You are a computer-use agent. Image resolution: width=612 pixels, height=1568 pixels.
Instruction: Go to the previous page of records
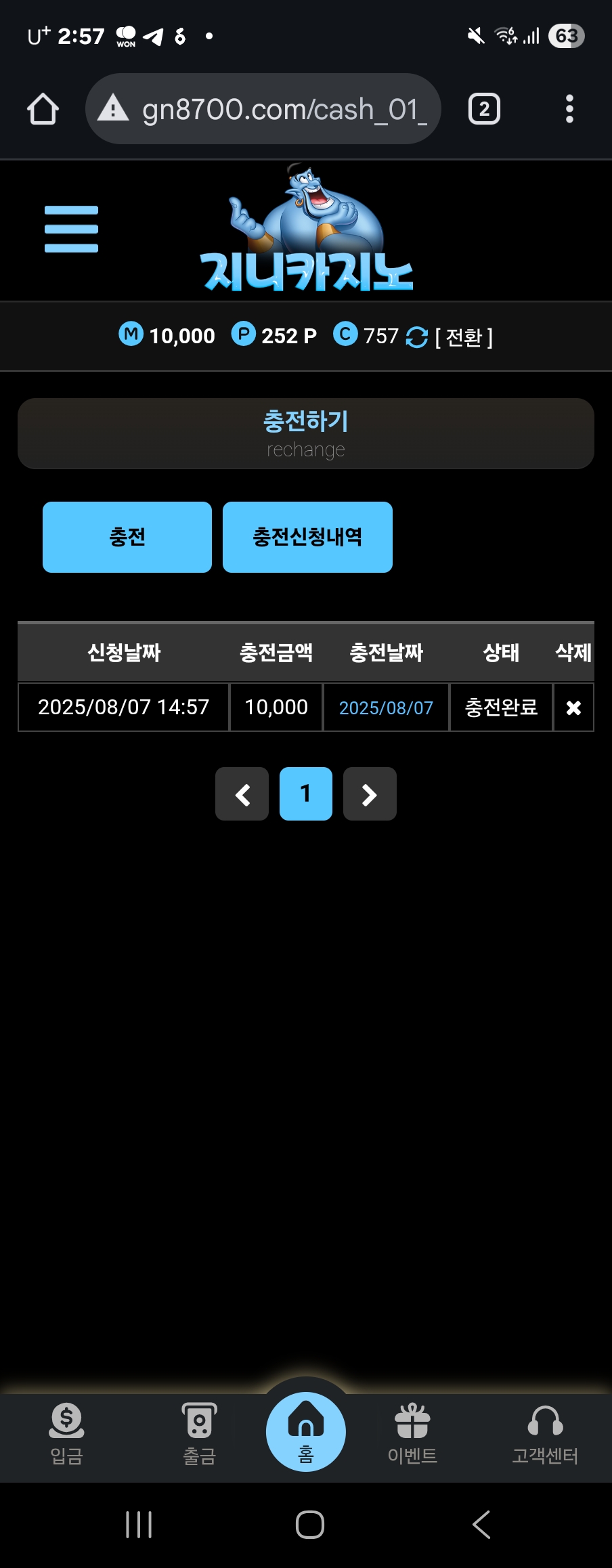point(242,793)
